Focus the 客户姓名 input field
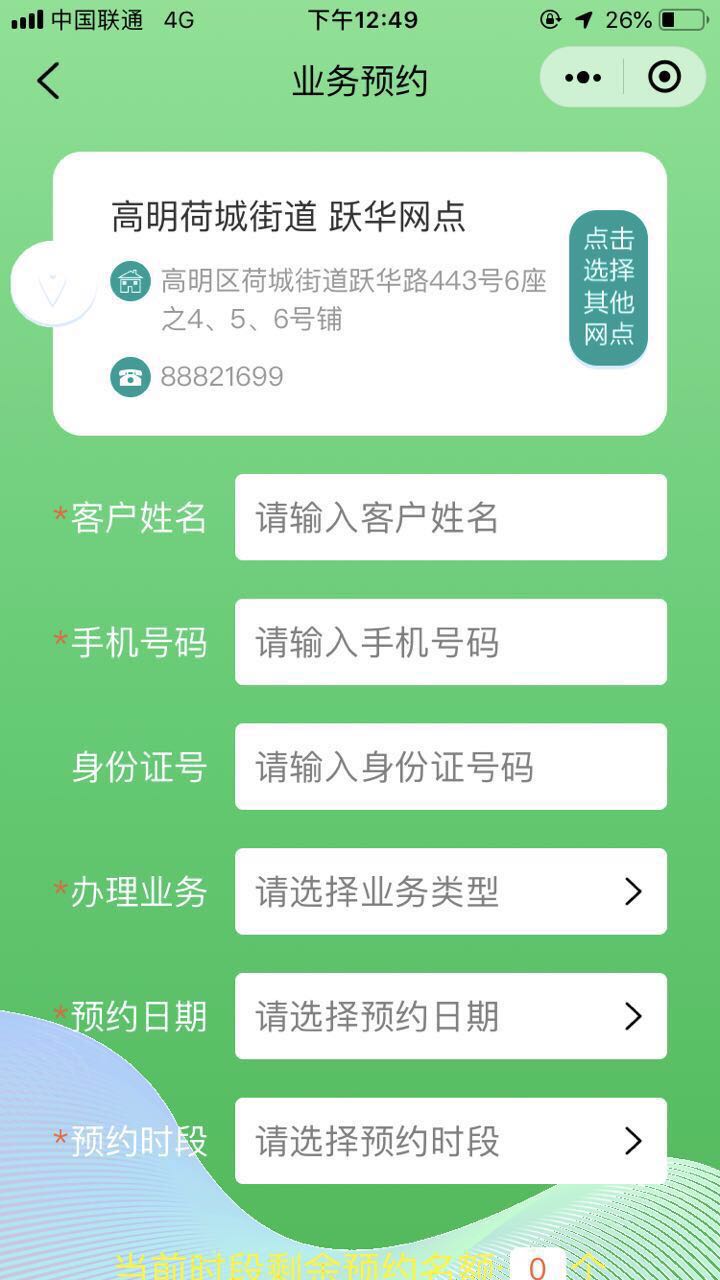Screen dimensions: 720x1280 [x=450, y=517]
